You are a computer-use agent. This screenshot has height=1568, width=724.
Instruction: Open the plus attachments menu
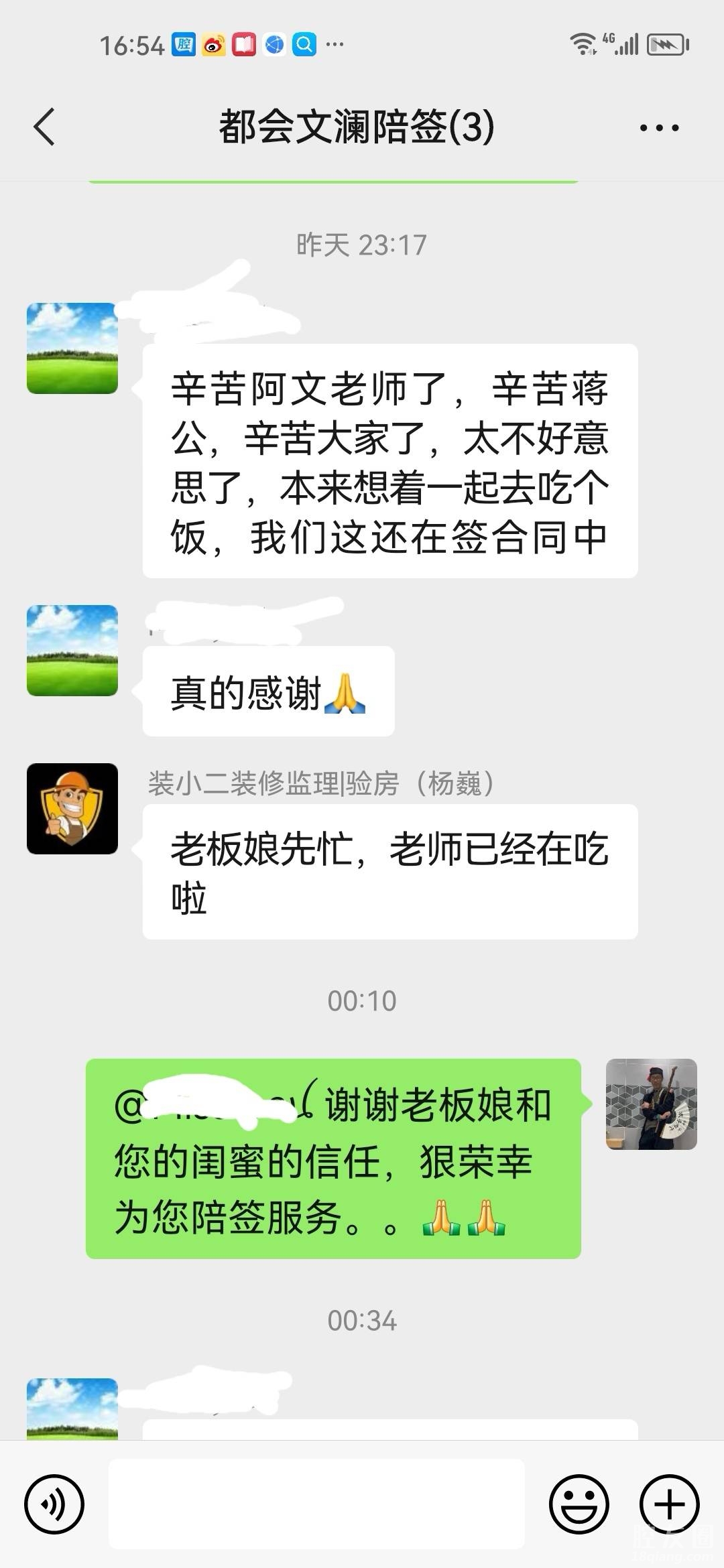pos(670,1504)
